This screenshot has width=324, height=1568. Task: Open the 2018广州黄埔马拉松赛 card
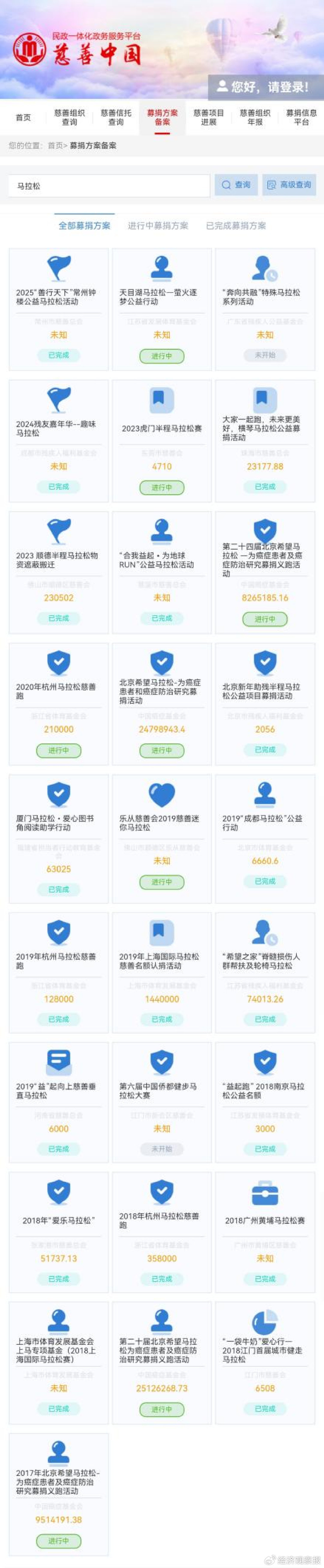tap(264, 1232)
